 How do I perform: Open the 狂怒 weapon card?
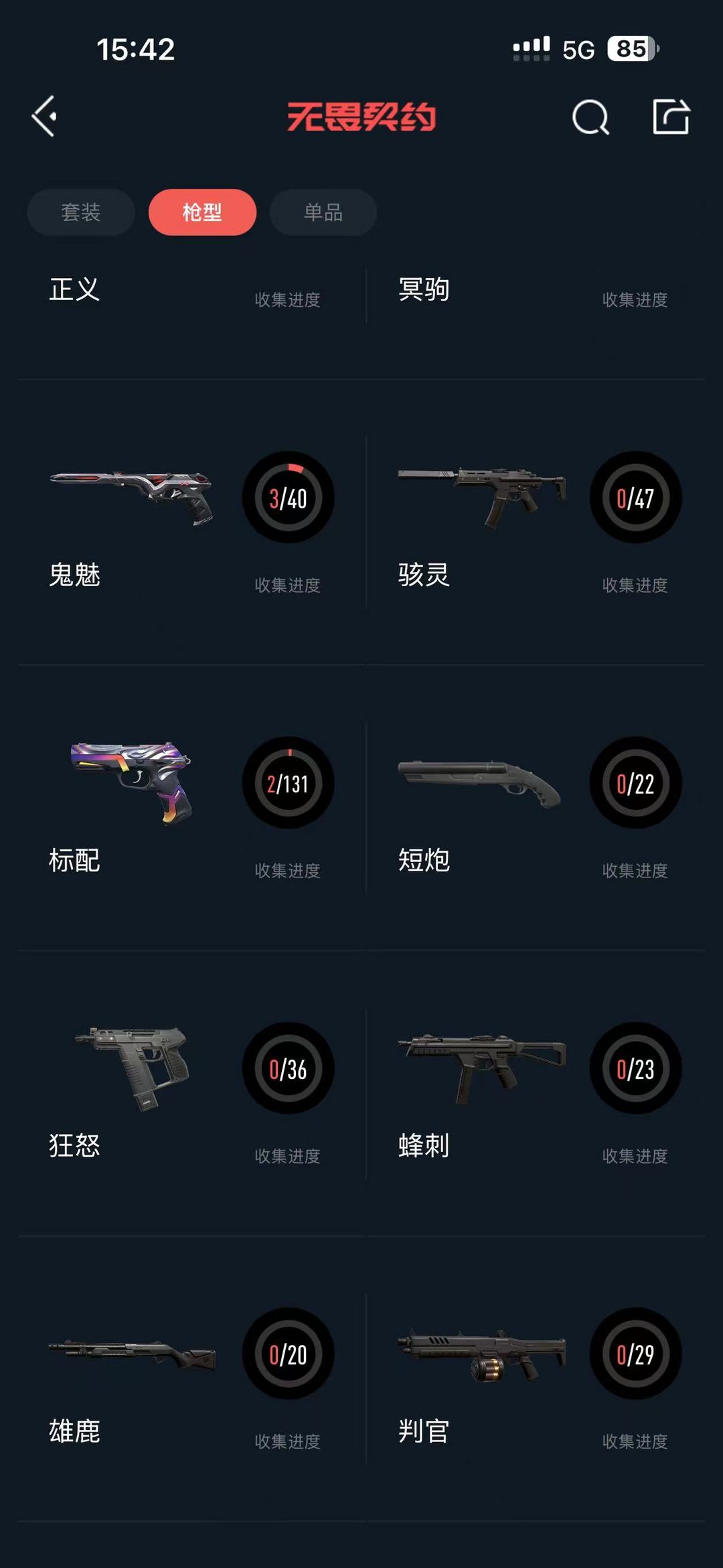point(192,1093)
